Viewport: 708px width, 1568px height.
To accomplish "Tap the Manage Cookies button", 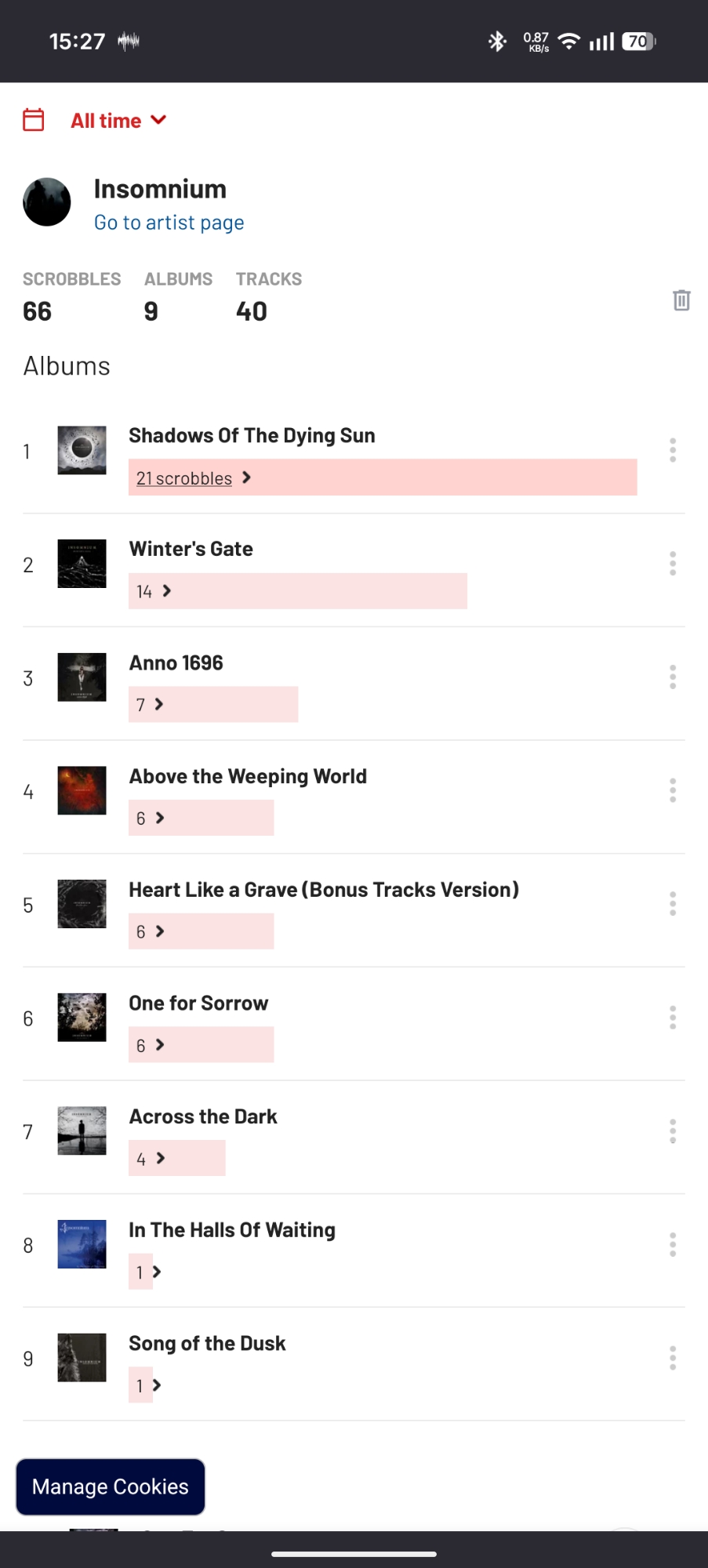I will 111,1486.
